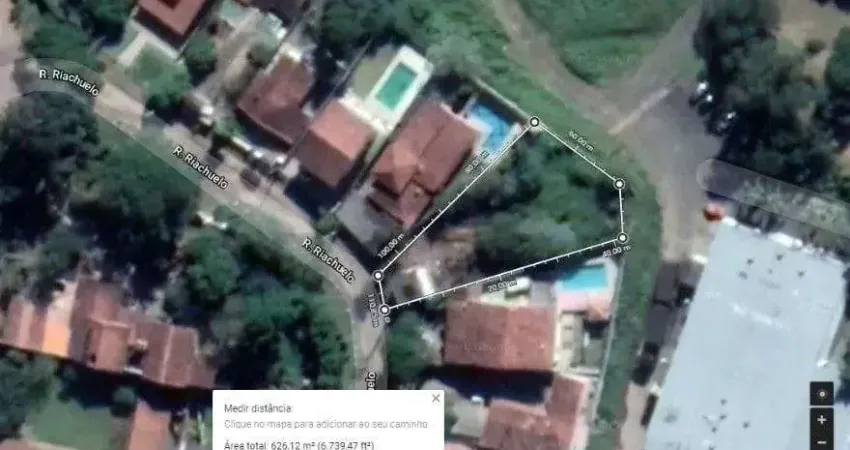Viewport: 850px width, 450px height.
Task: Zoom in on the map
Action: tap(821, 420)
